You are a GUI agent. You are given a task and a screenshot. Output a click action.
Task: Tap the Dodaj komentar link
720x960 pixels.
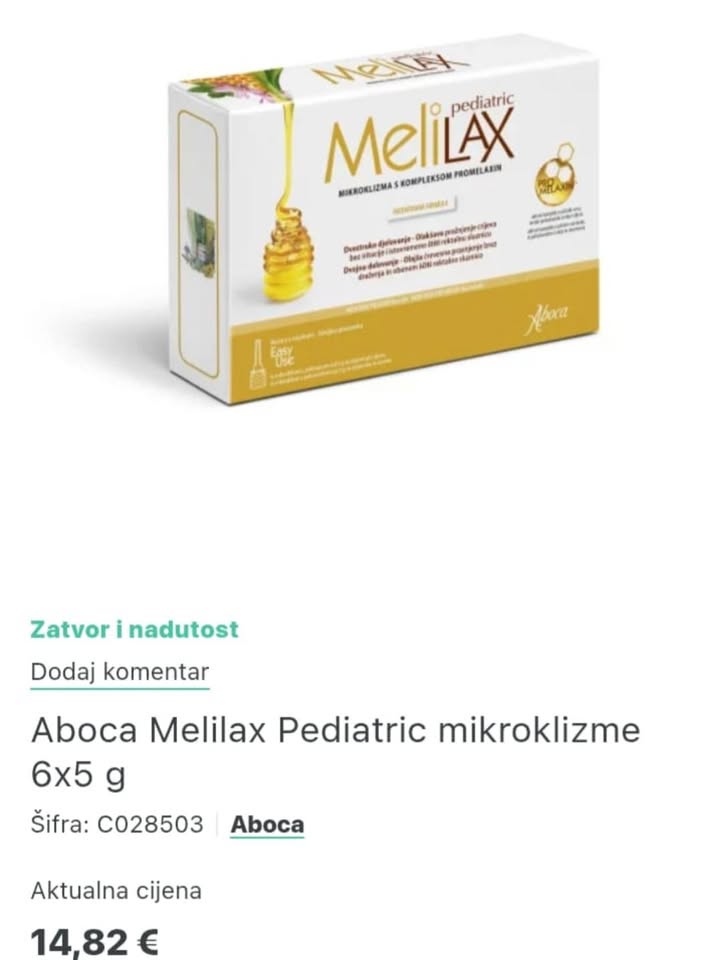click(x=119, y=672)
